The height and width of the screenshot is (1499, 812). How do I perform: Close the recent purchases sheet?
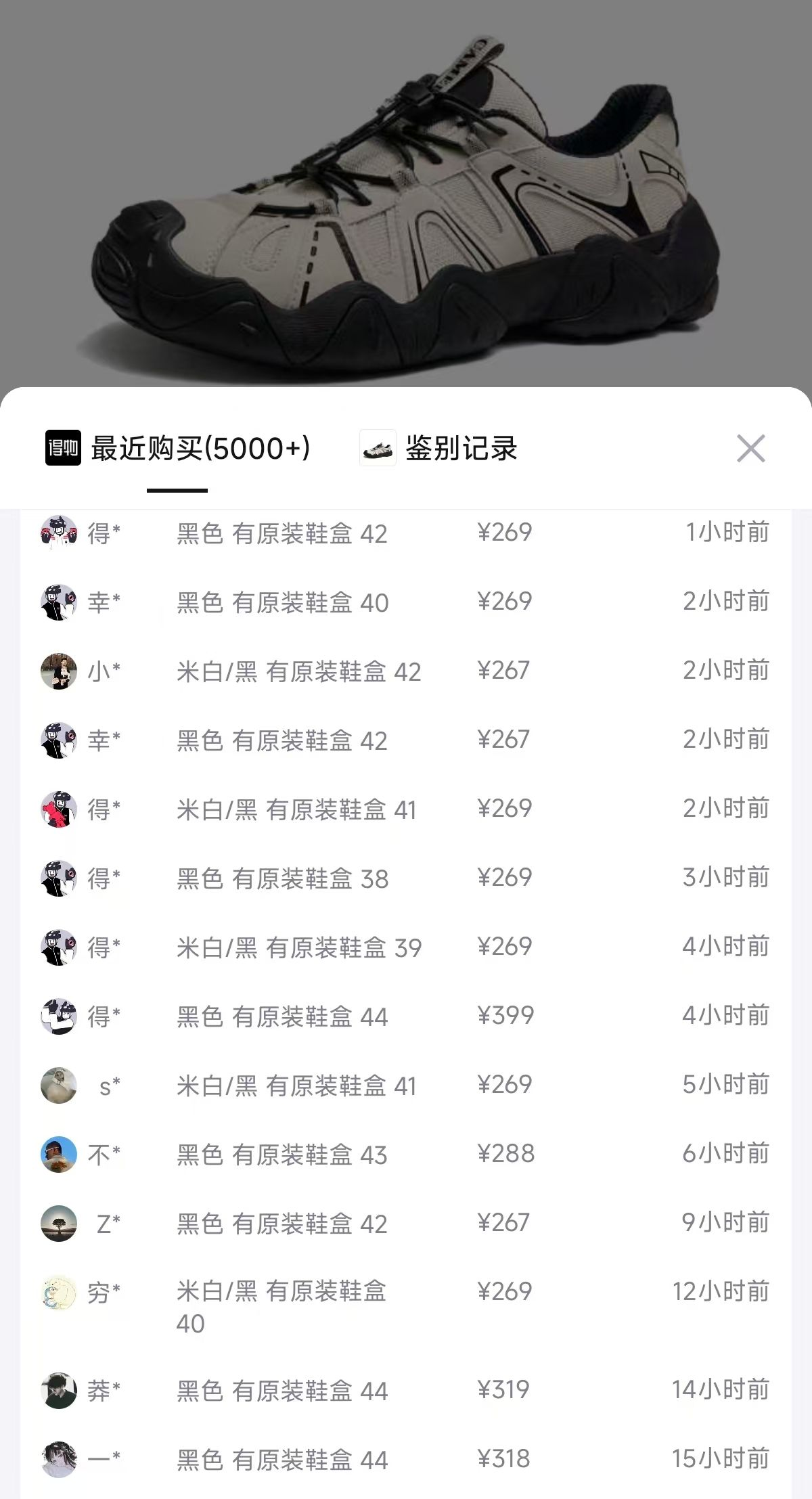coord(750,449)
